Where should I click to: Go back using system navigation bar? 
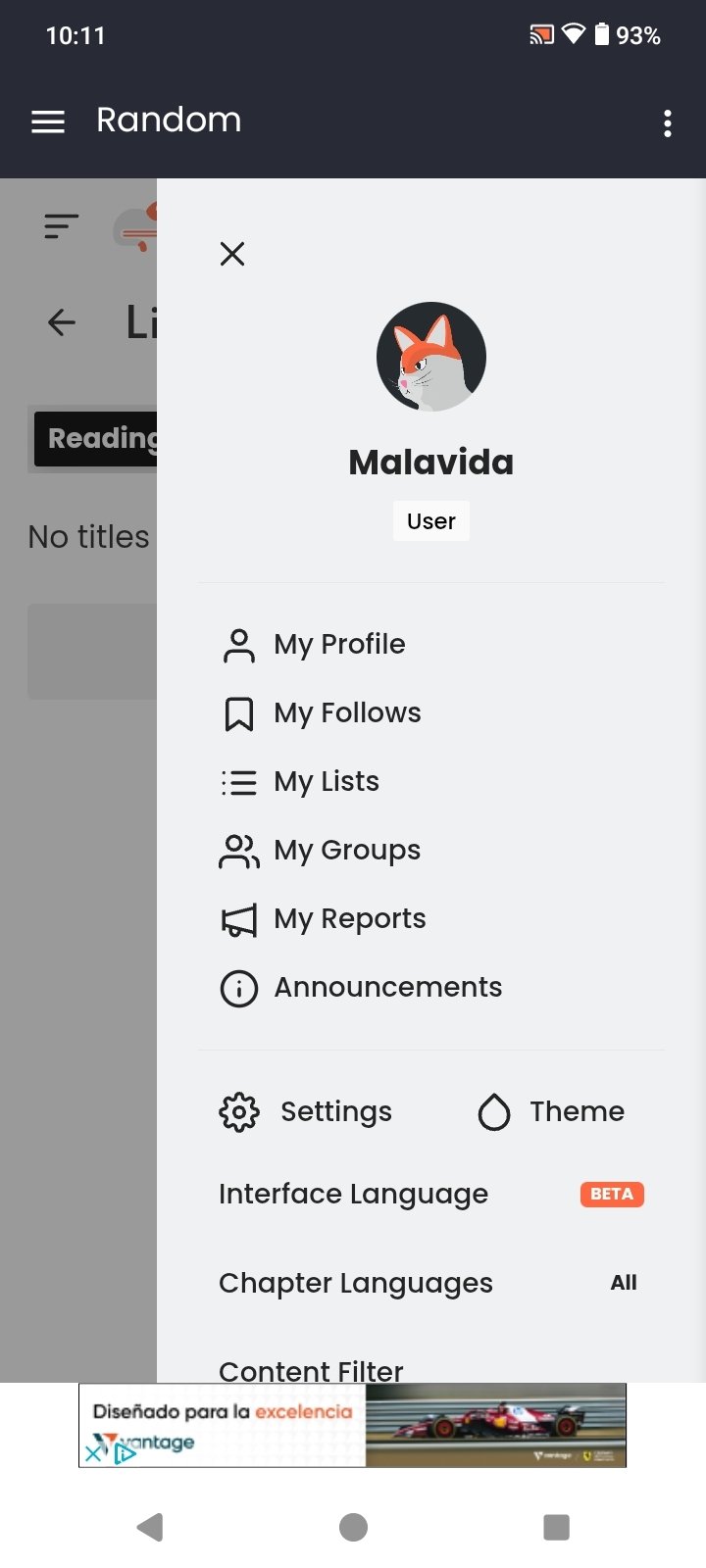pos(150,1527)
